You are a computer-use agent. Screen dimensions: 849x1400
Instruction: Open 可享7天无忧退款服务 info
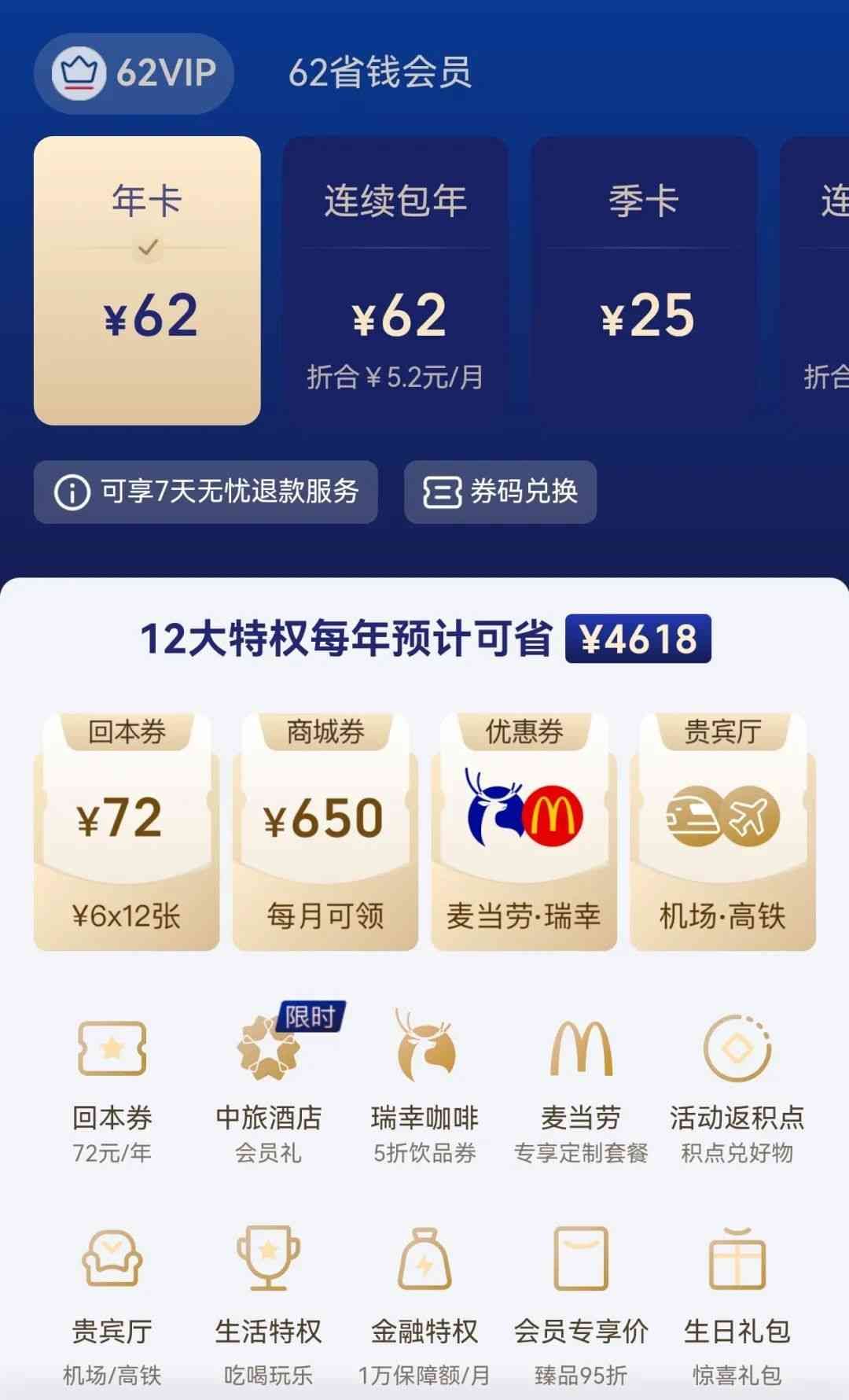coord(206,492)
